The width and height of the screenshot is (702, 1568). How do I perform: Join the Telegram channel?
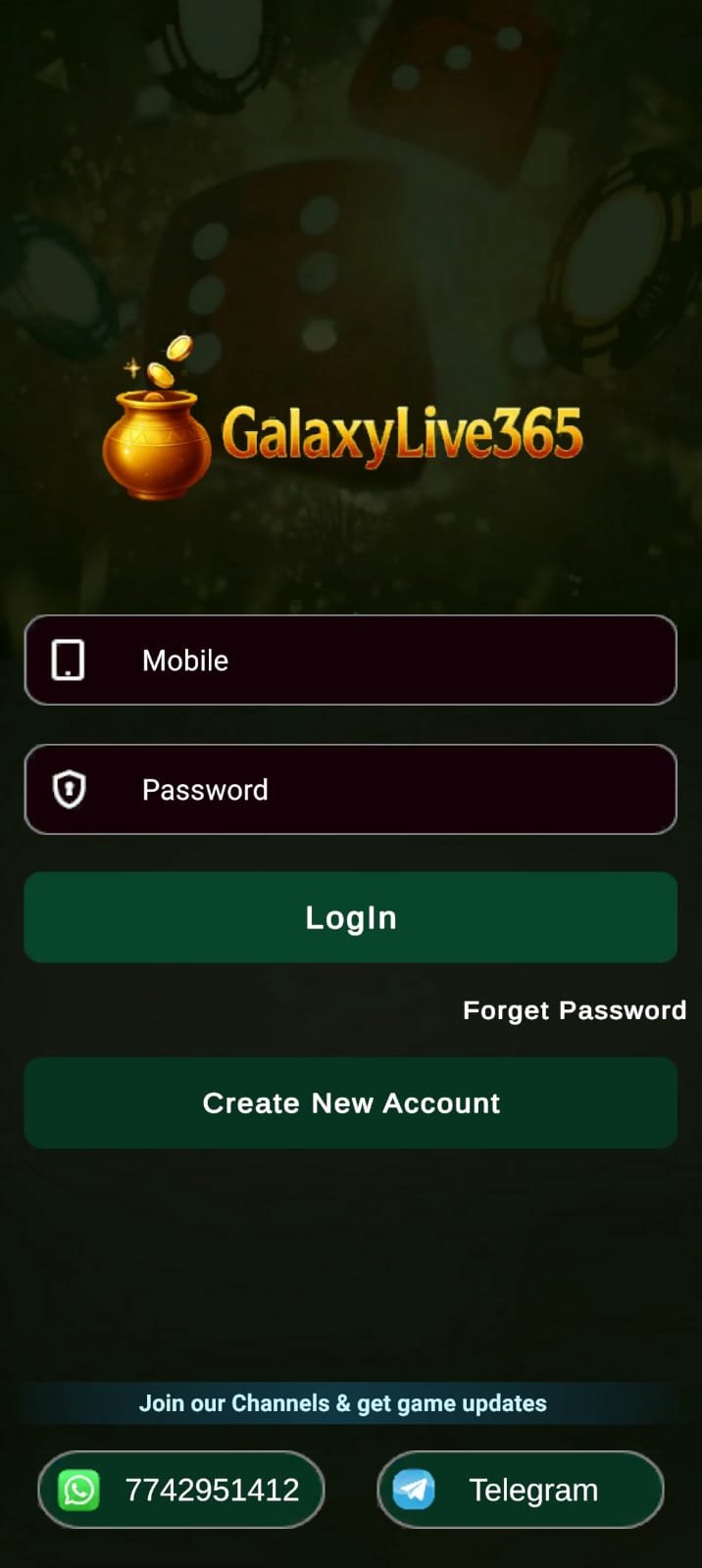pos(520,1490)
